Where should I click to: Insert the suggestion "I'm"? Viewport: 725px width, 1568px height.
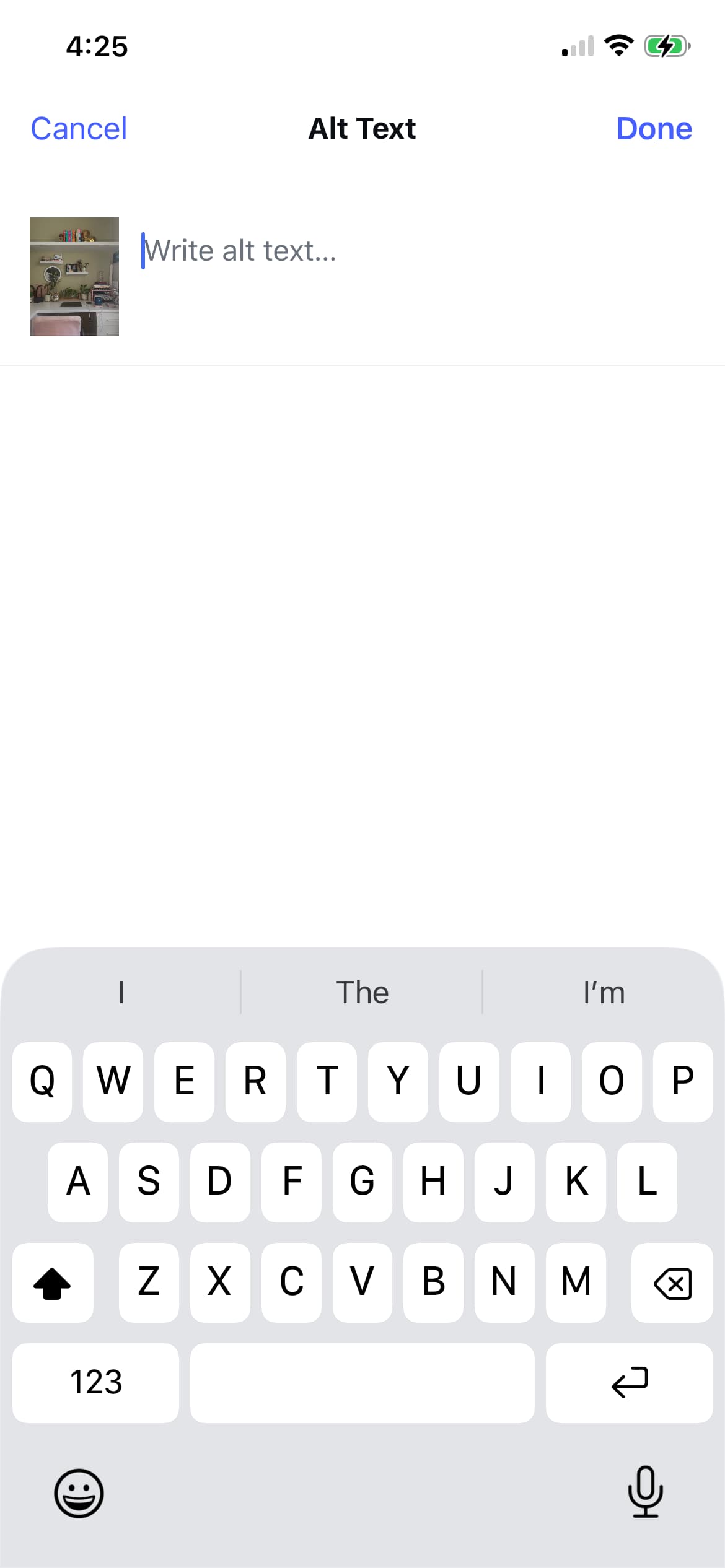coord(604,993)
